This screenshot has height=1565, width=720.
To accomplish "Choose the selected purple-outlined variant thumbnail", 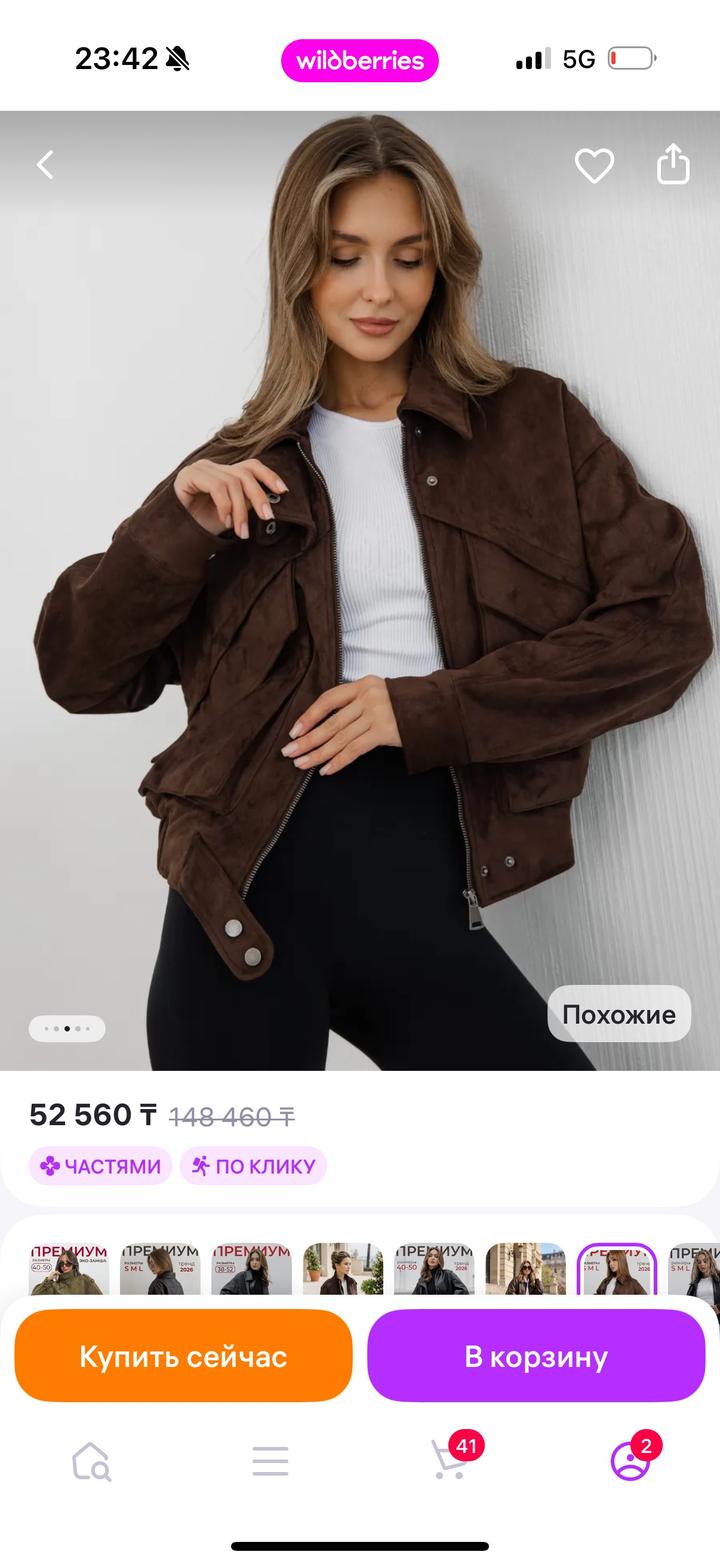I will [x=616, y=1270].
